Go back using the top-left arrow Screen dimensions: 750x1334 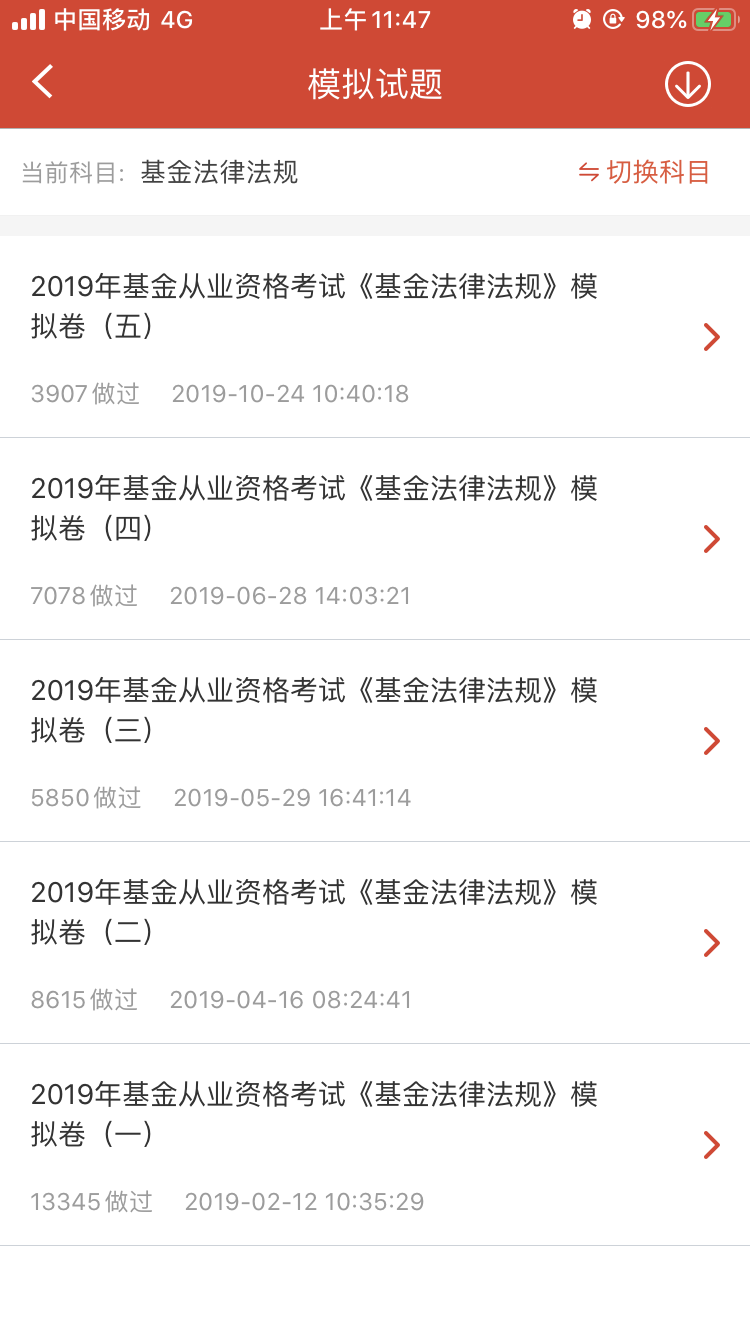coord(42,82)
